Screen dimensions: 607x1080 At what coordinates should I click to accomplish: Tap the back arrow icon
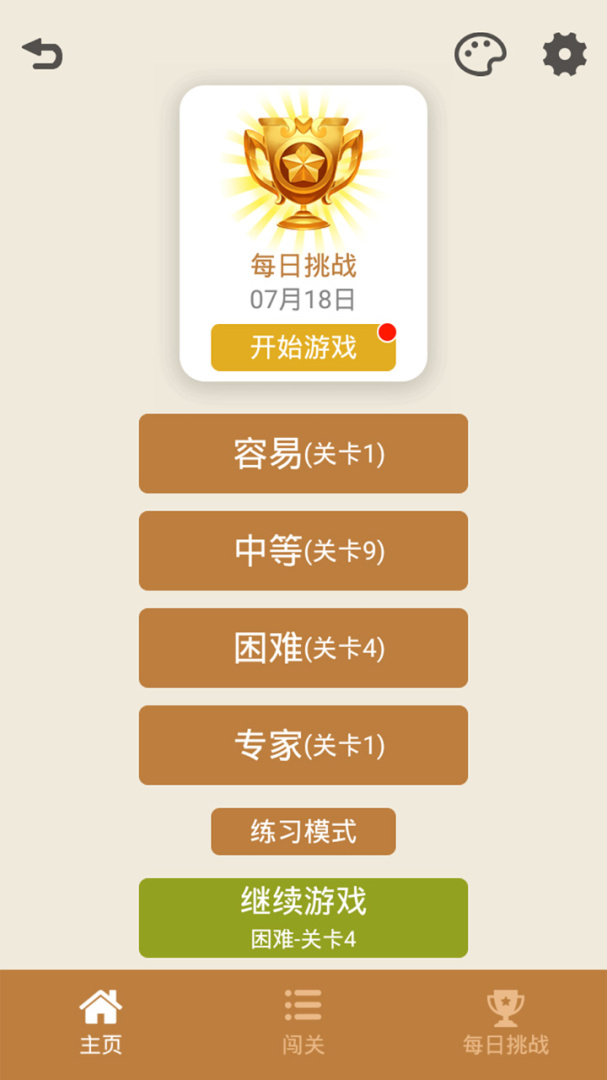[43, 54]
